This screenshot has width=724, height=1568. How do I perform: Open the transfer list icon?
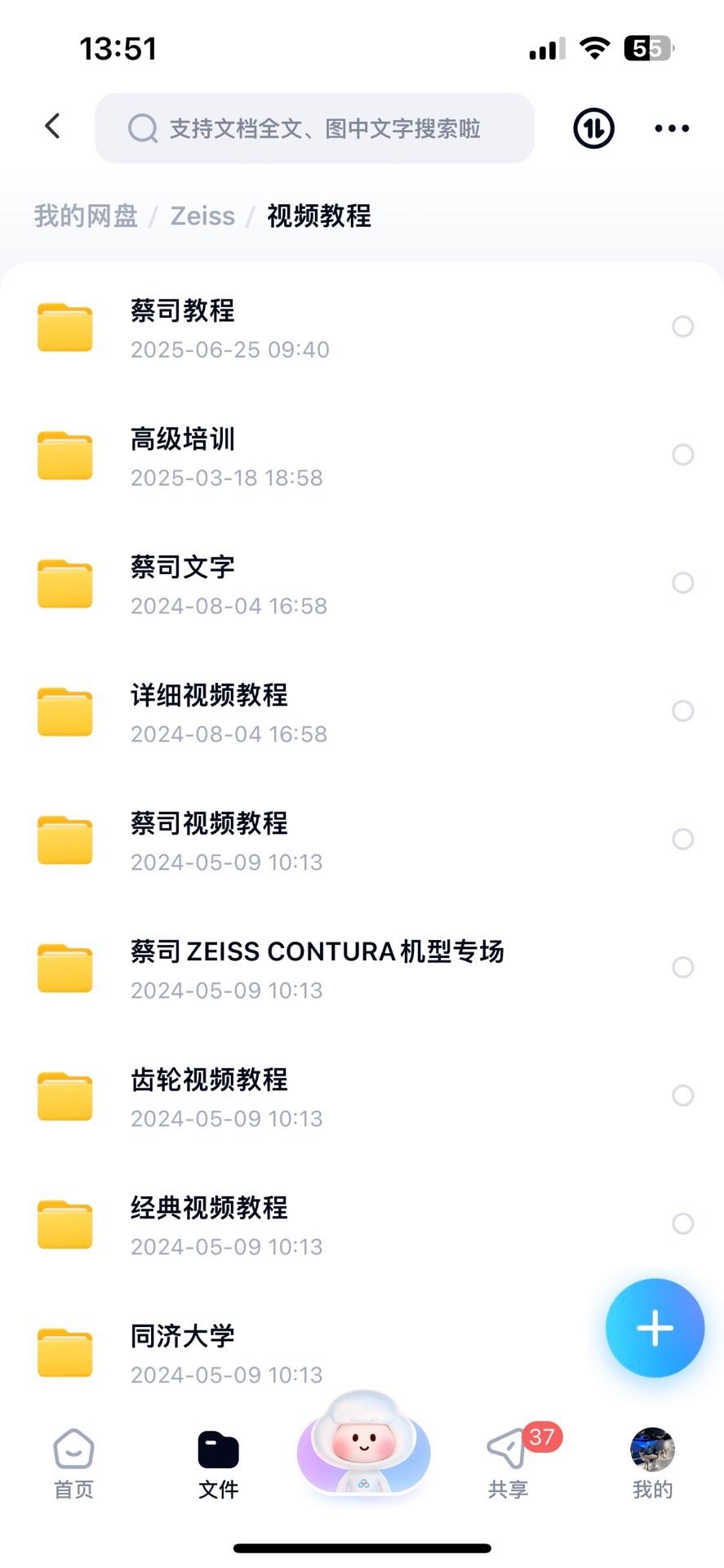pyautogui.click(x=593, y=128)
